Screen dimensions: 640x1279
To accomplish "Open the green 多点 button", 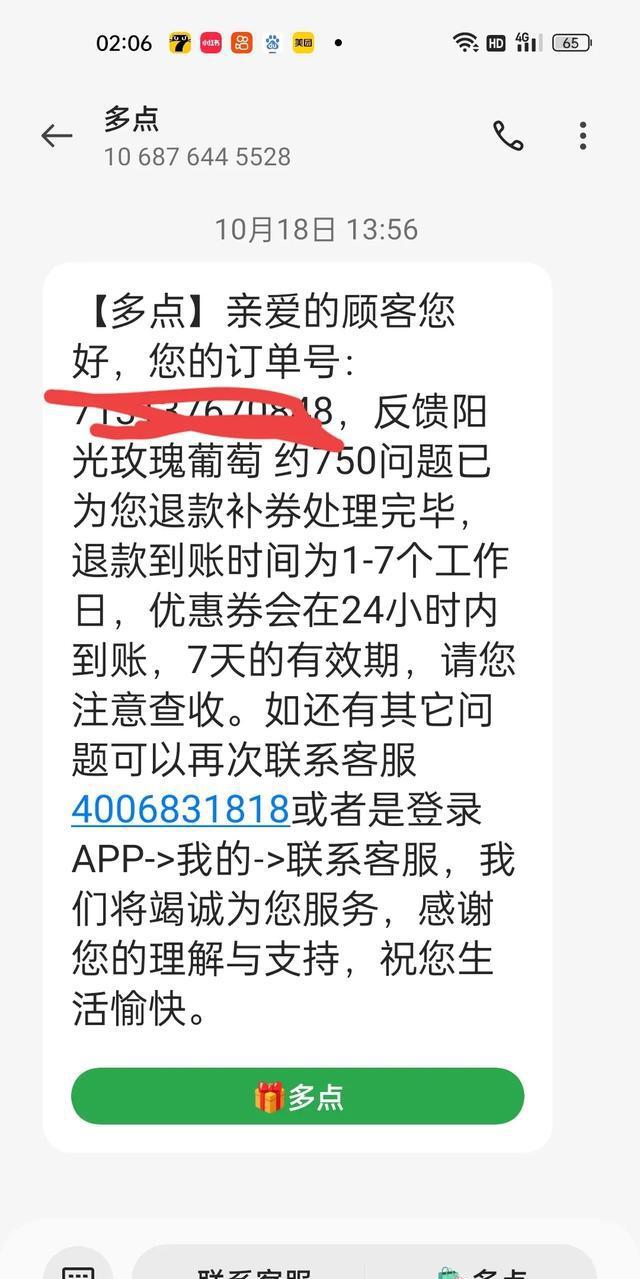I will pos(297,1096).
